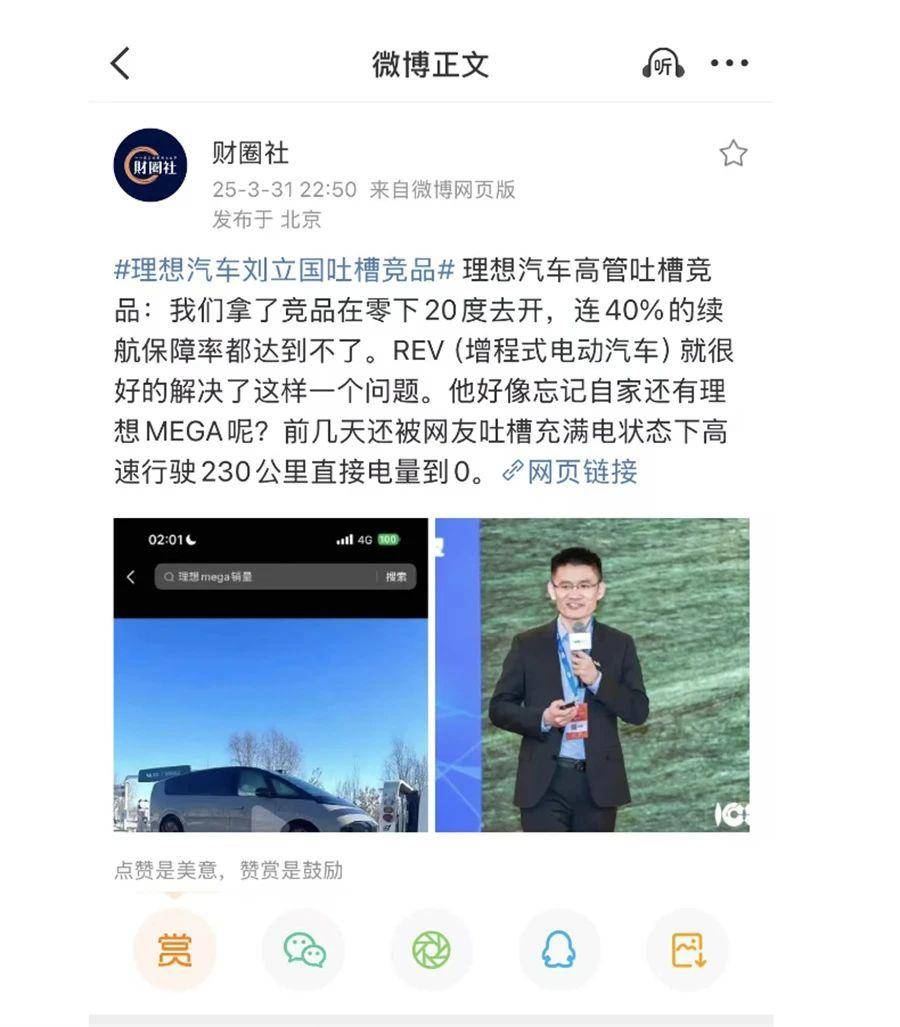
Task: Share to WeChat Moments
Action: pyautogui.click(x=431, y=949)
